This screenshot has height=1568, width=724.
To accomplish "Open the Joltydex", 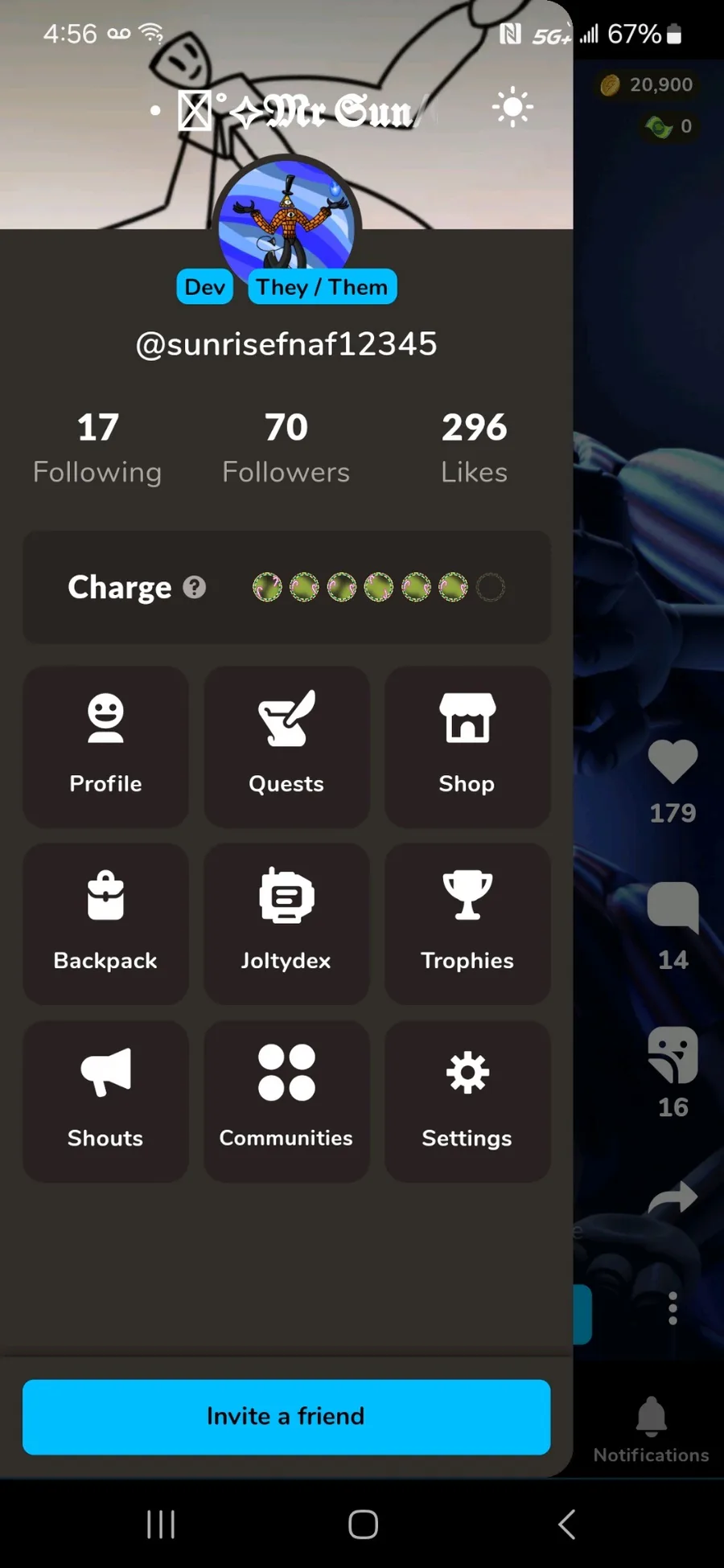I will tap(286, 924).
